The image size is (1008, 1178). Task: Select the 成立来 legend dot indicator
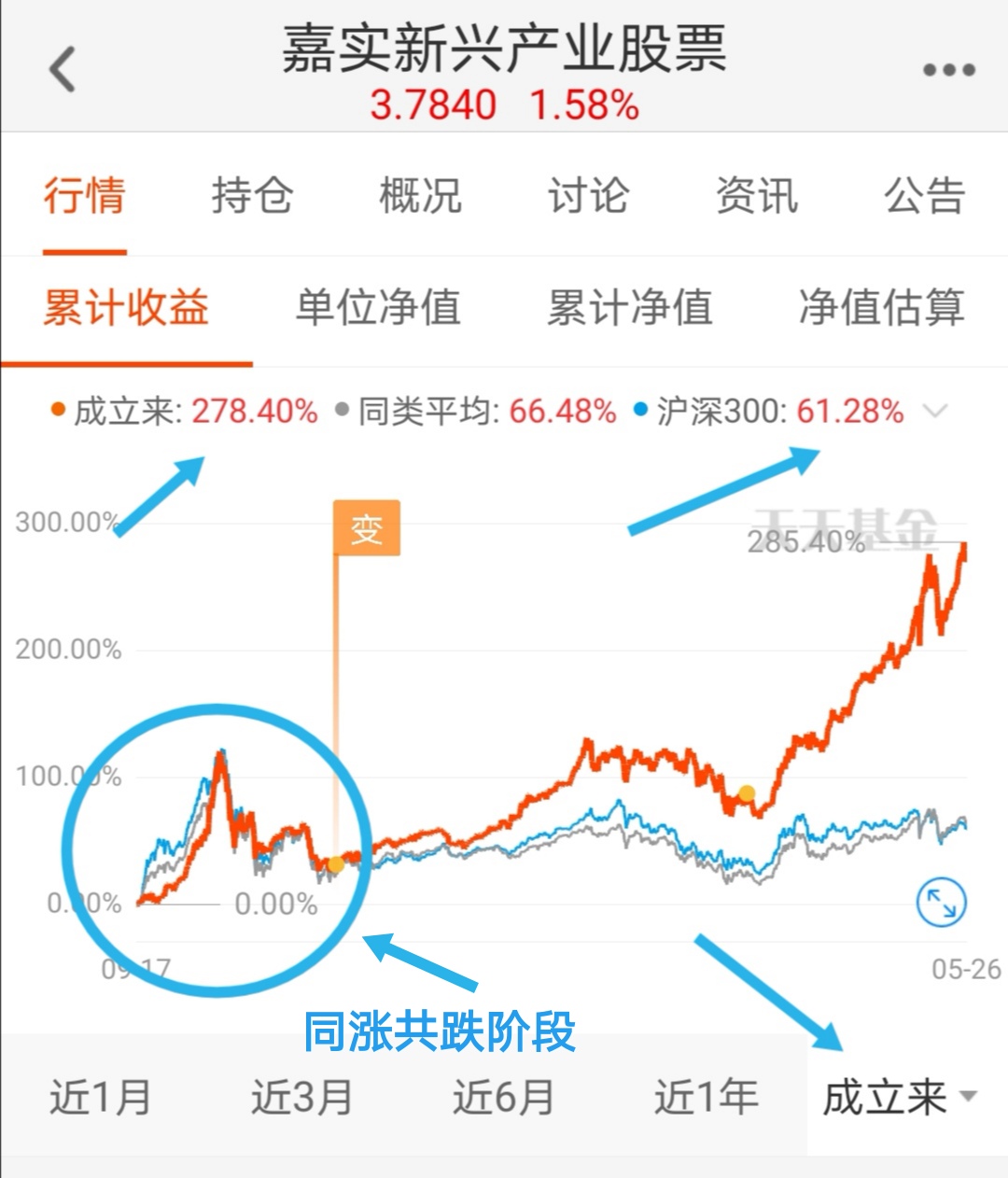pos(56,409)
